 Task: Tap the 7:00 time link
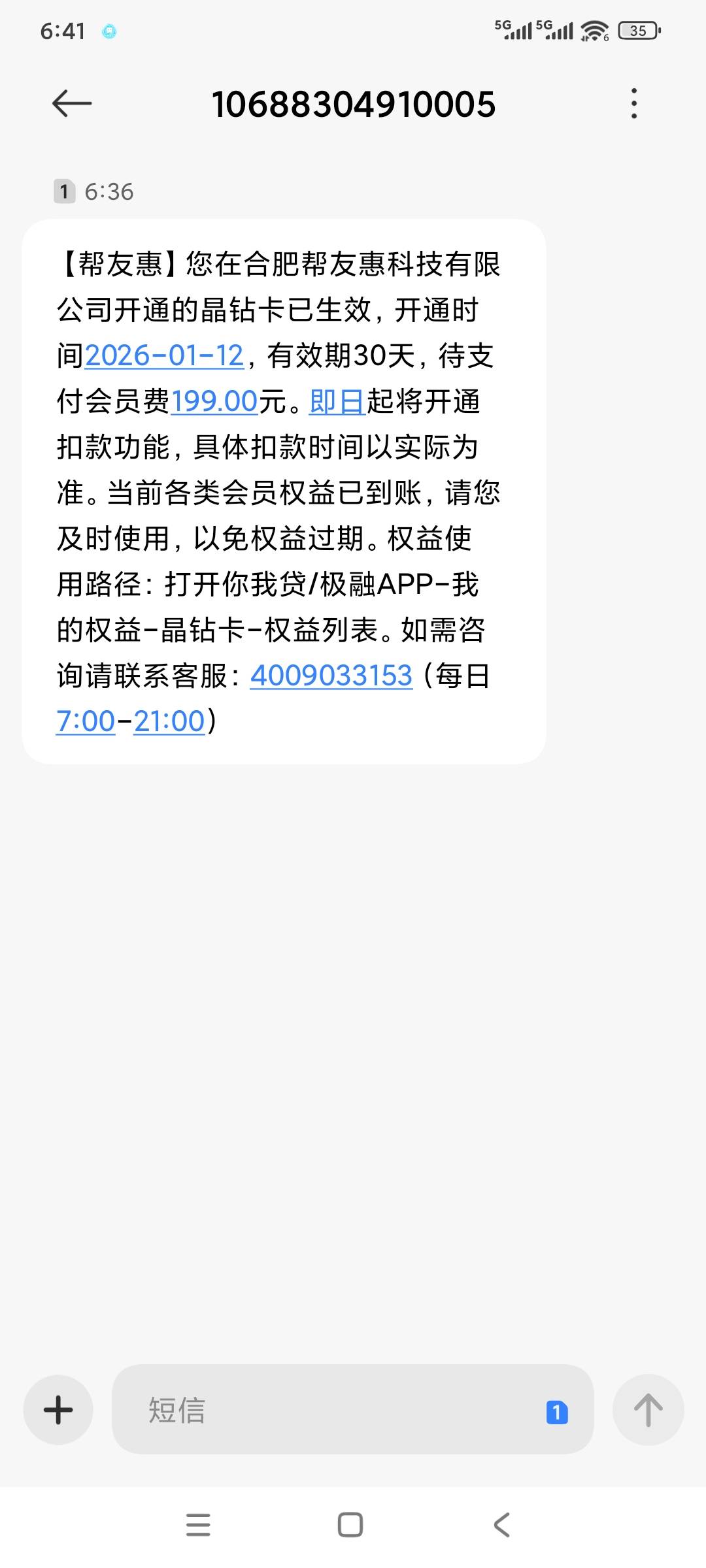tap(86, 721)
